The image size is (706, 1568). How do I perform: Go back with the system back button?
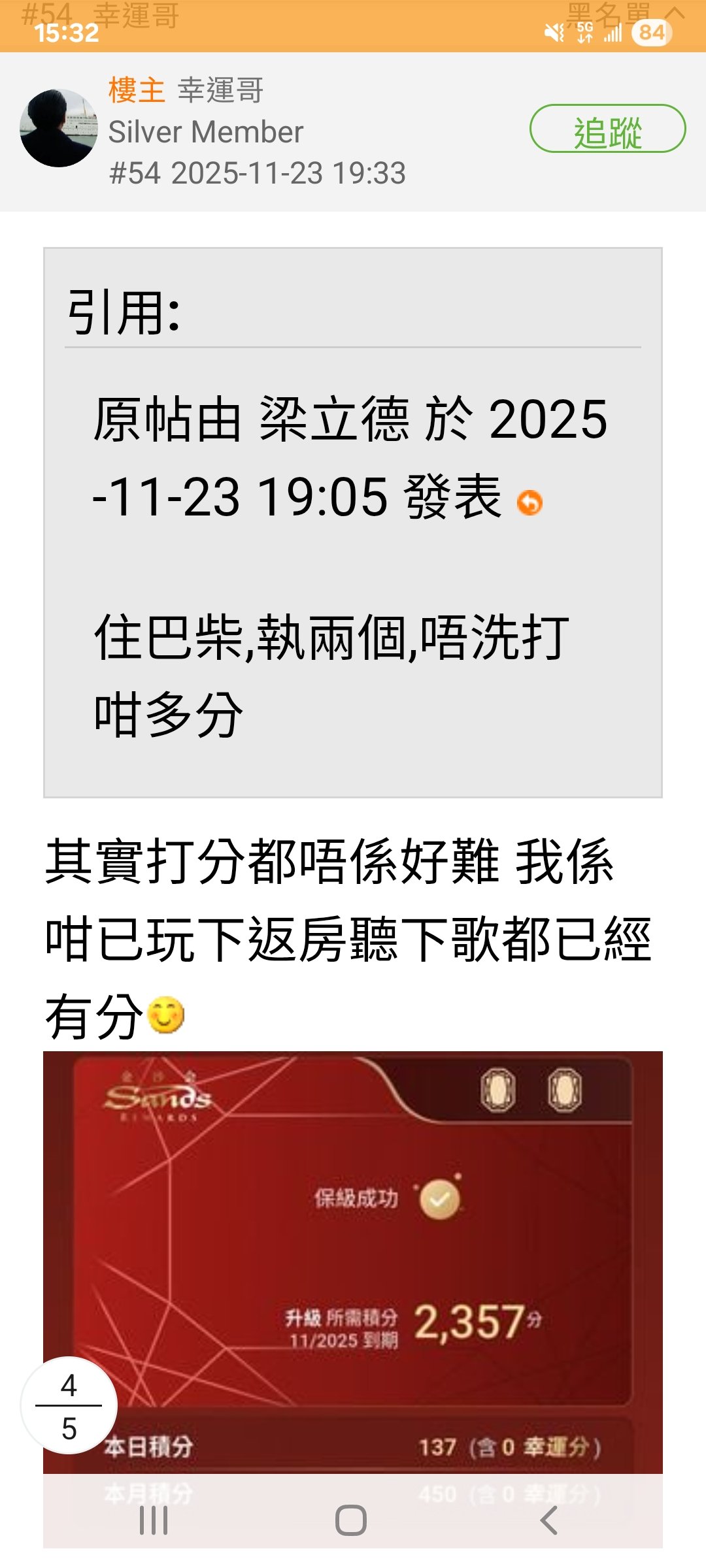[x=548, y=1520]
